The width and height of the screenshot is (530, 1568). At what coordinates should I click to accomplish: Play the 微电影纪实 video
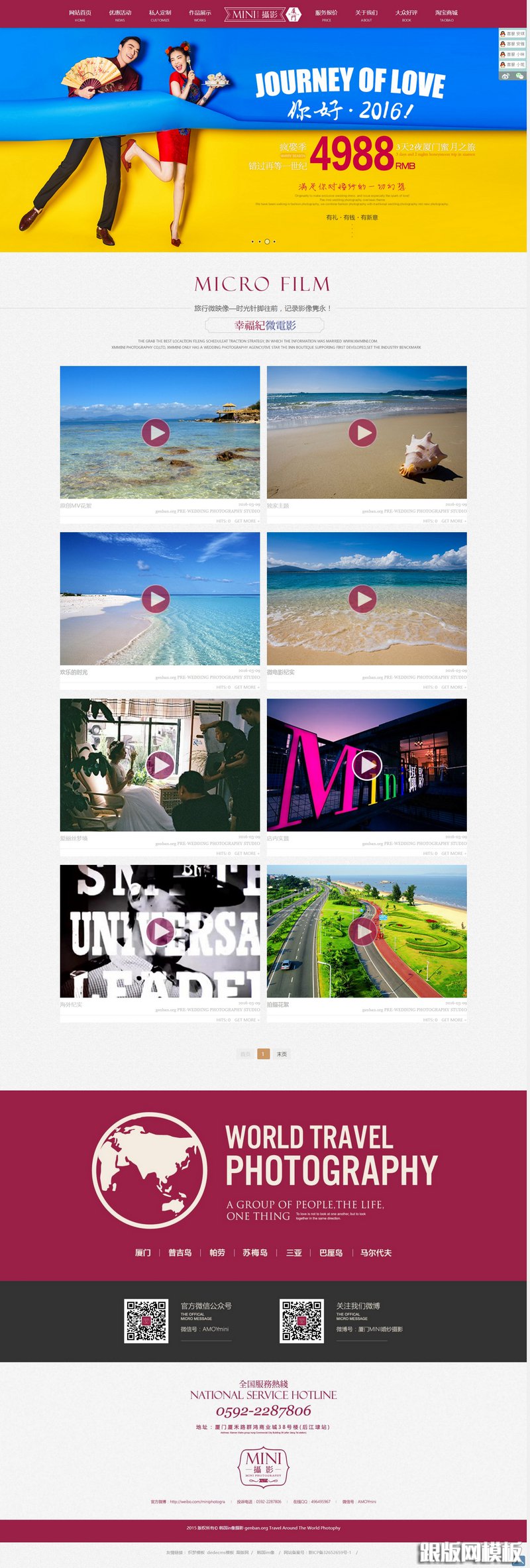click(362, 599)
